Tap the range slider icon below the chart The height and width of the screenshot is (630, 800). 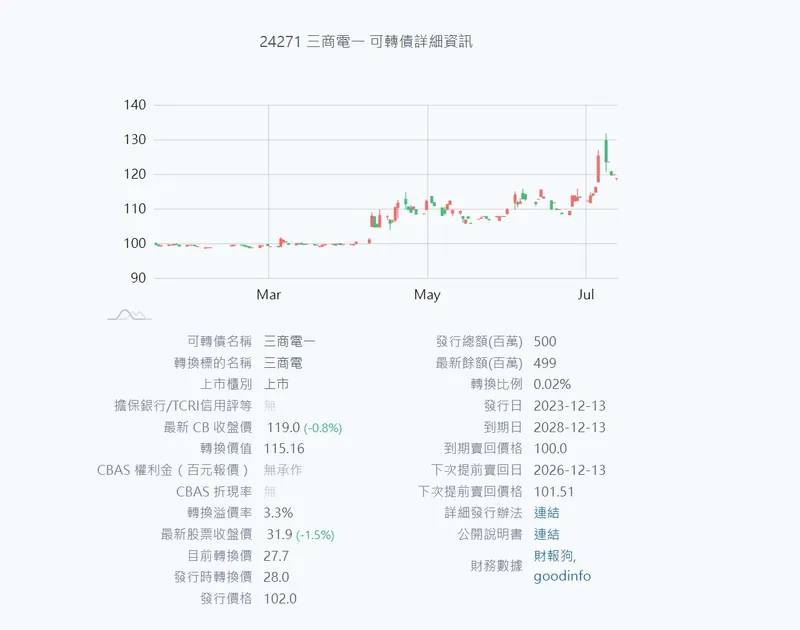(128, 315)
